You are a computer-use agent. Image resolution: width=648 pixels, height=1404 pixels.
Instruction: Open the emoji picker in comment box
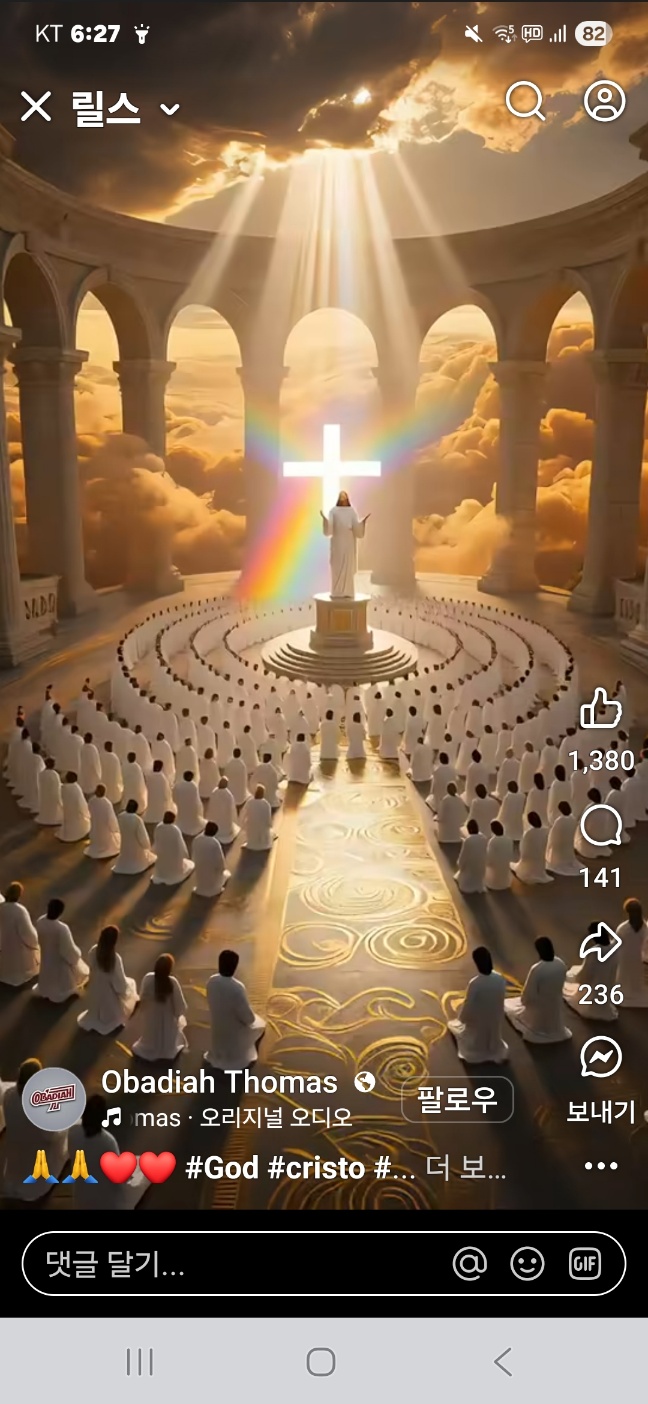(527, 1264)
